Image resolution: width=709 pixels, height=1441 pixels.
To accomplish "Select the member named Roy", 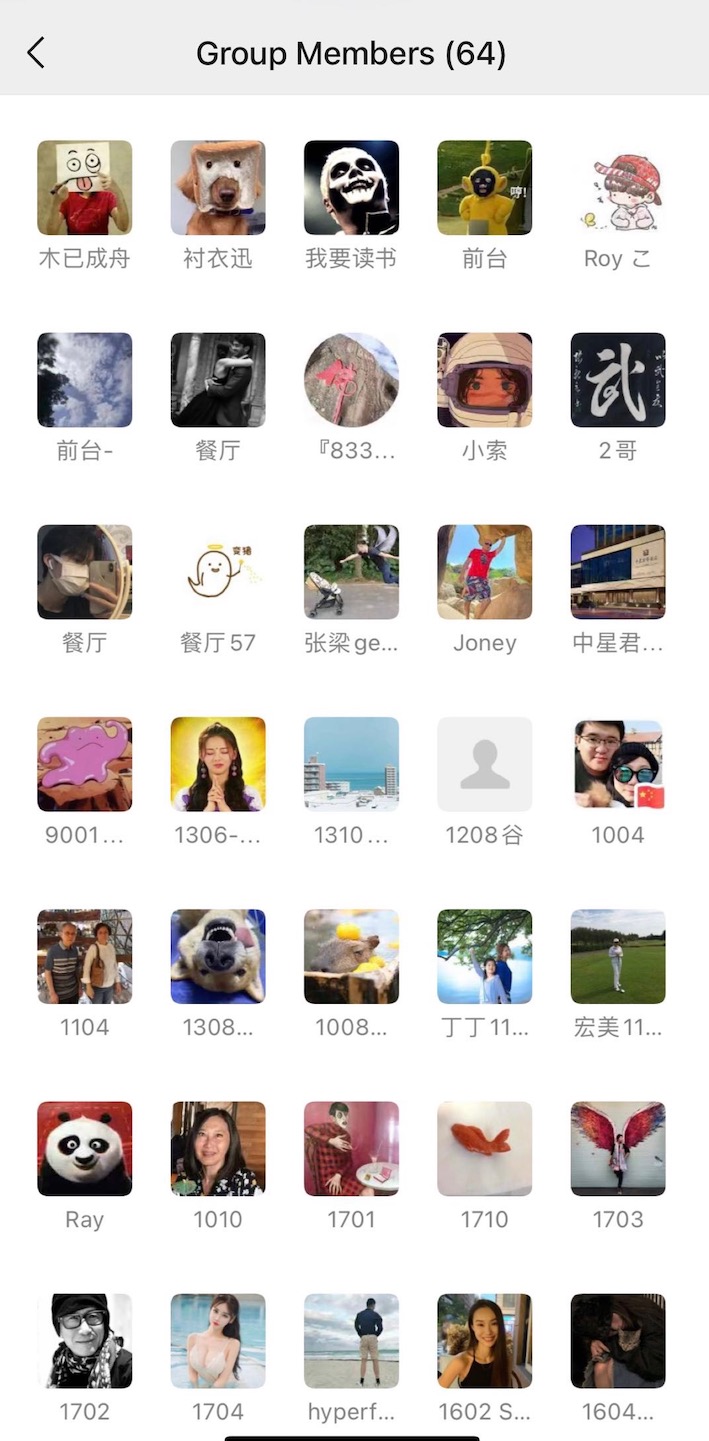I will (x=617, y=188).
